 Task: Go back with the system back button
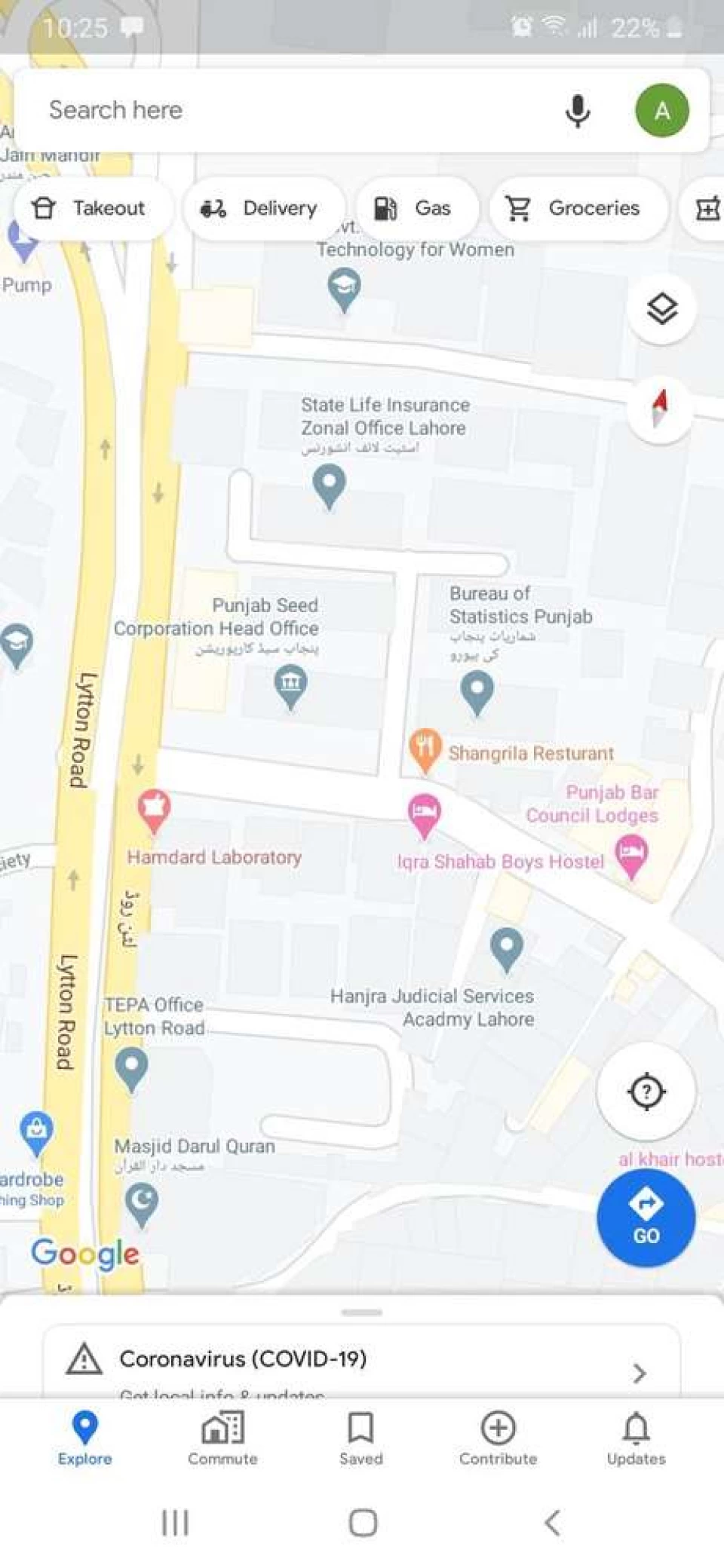click(552, 1523)
